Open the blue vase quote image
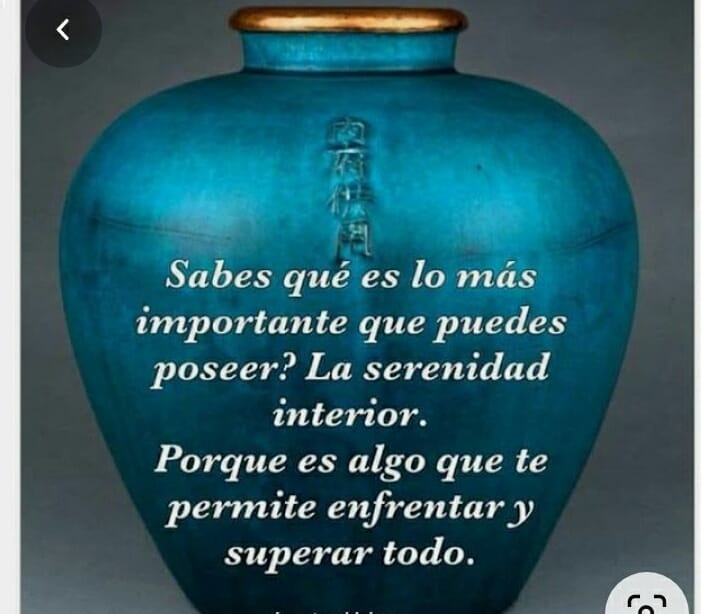701x614 pixels. [x=350, y=330]
